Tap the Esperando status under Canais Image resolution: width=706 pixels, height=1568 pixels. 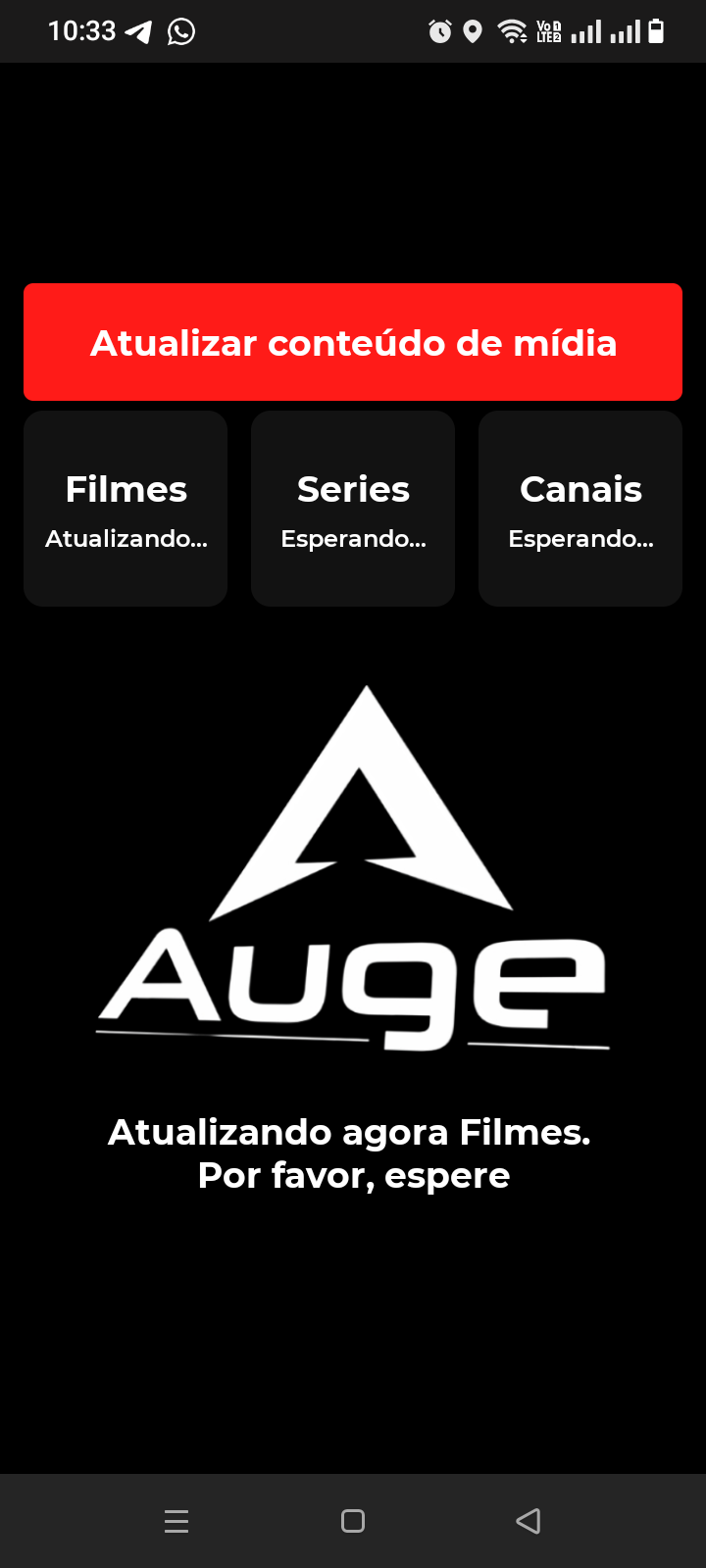tap(580, 537)
